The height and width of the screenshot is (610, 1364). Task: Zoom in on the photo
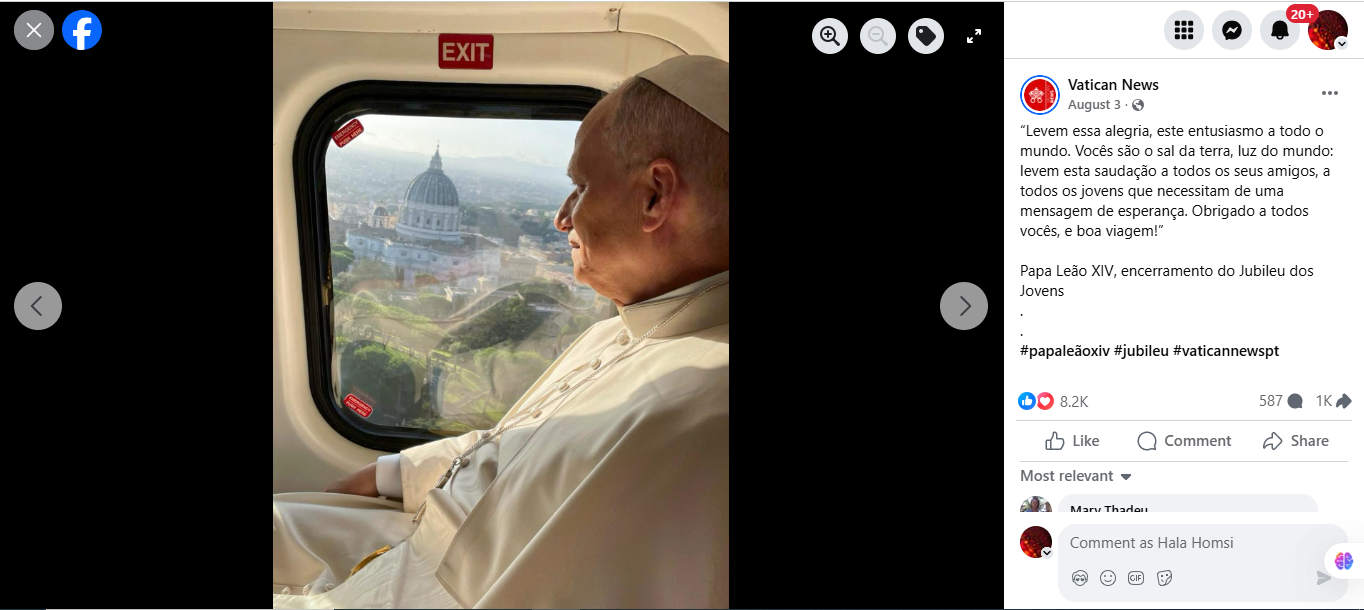(830, 36)
